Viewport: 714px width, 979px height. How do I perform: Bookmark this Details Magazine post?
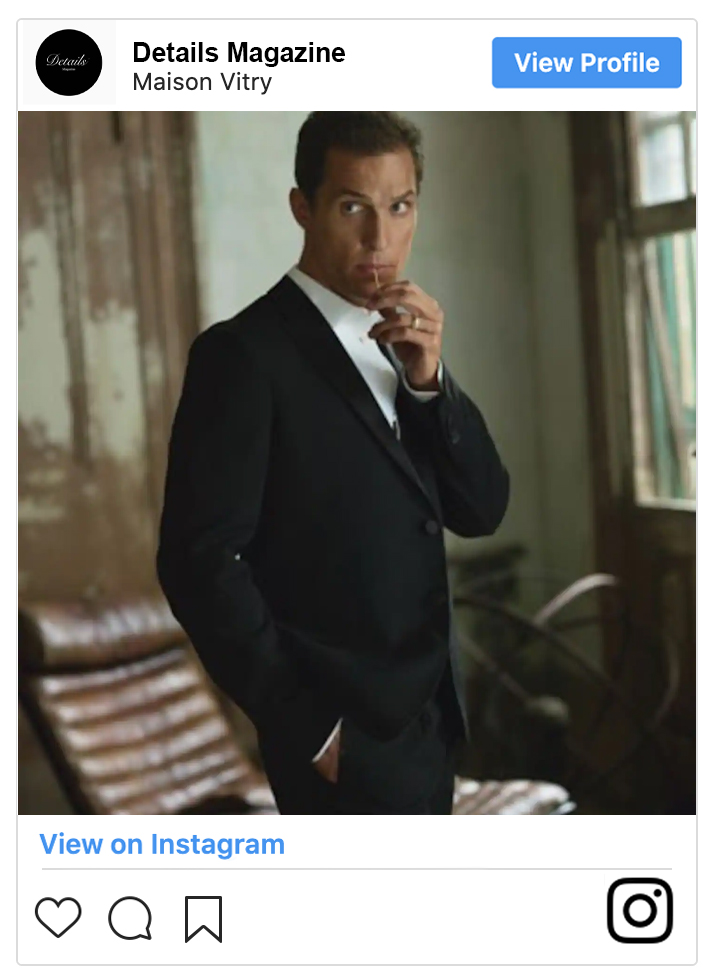pos(203,919)
